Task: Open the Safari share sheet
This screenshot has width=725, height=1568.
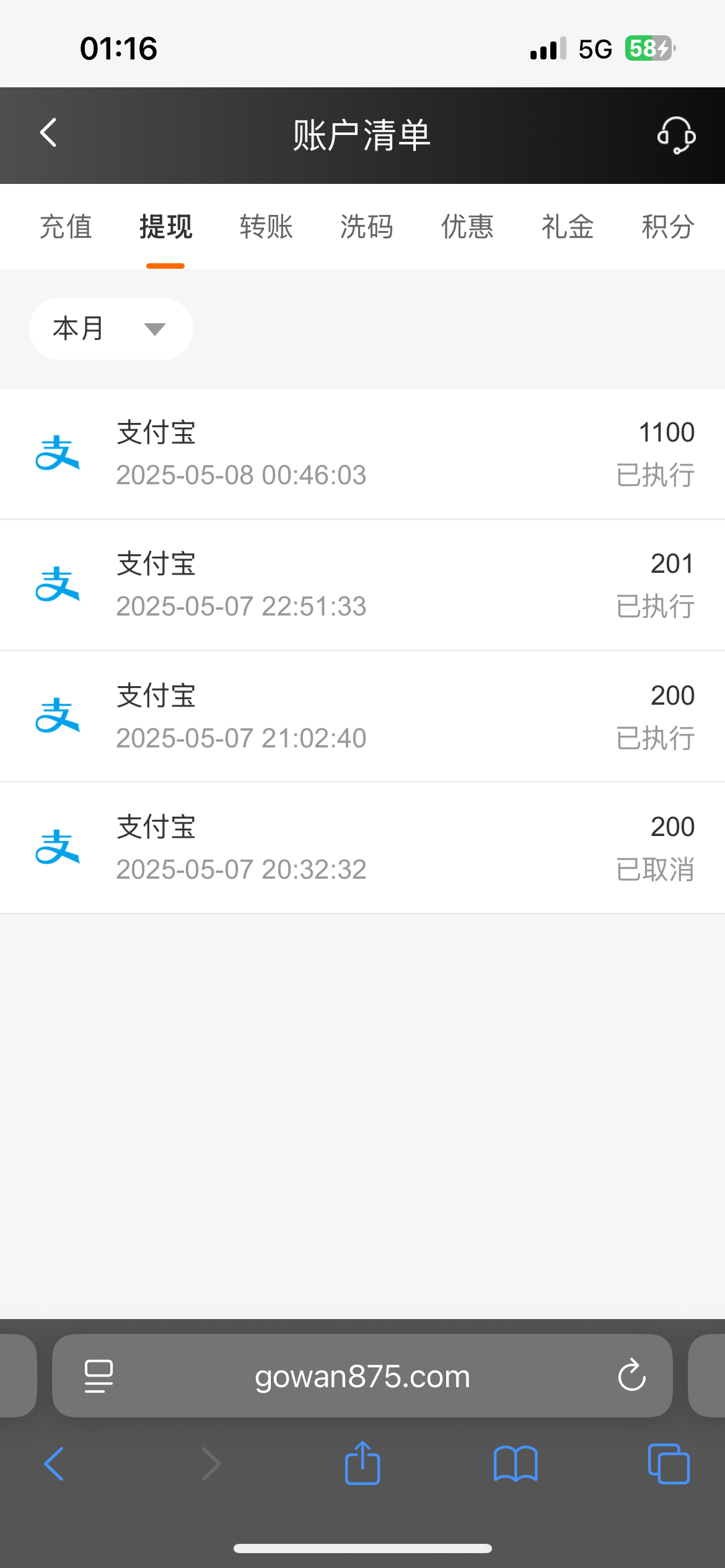Action: point(362,1464)
